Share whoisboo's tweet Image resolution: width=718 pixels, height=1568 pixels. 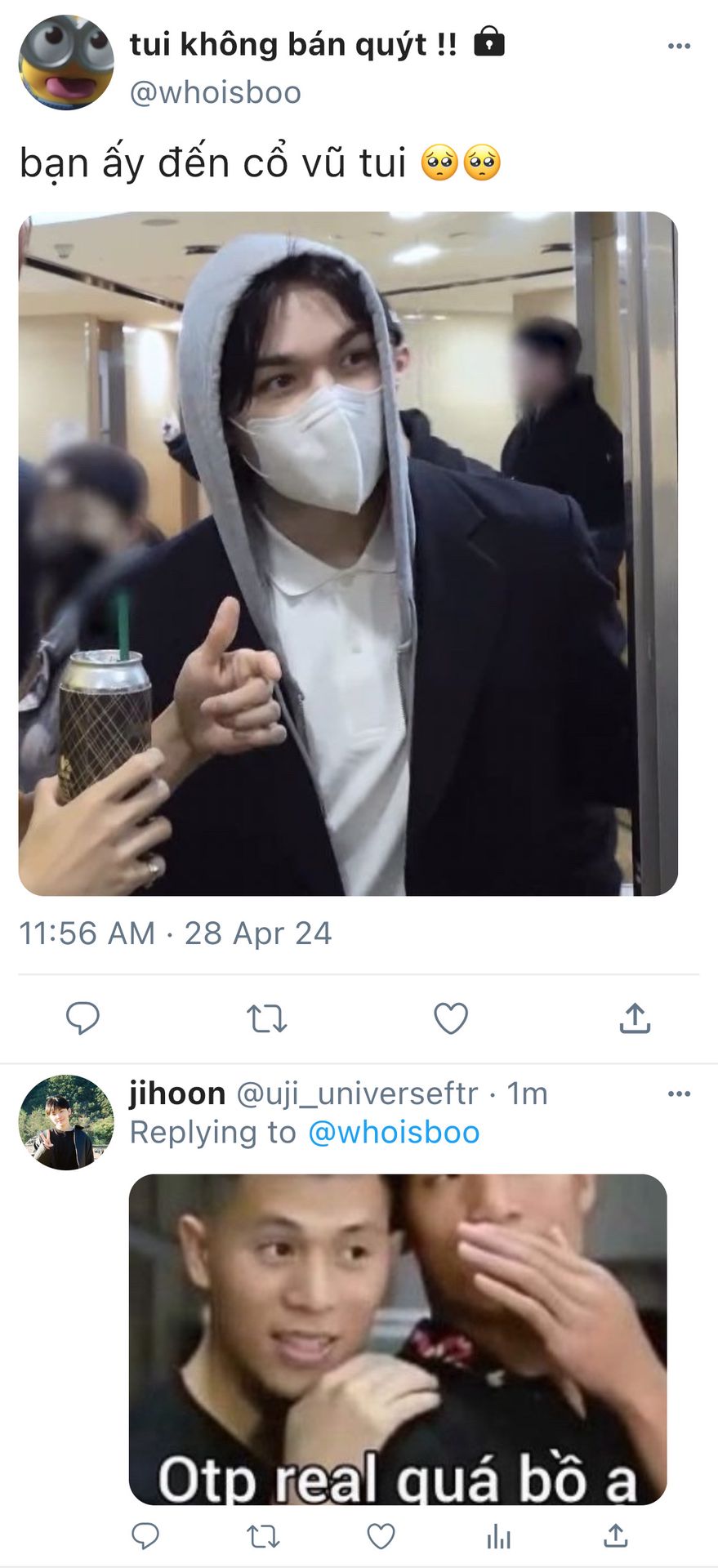click(635, 1018)
